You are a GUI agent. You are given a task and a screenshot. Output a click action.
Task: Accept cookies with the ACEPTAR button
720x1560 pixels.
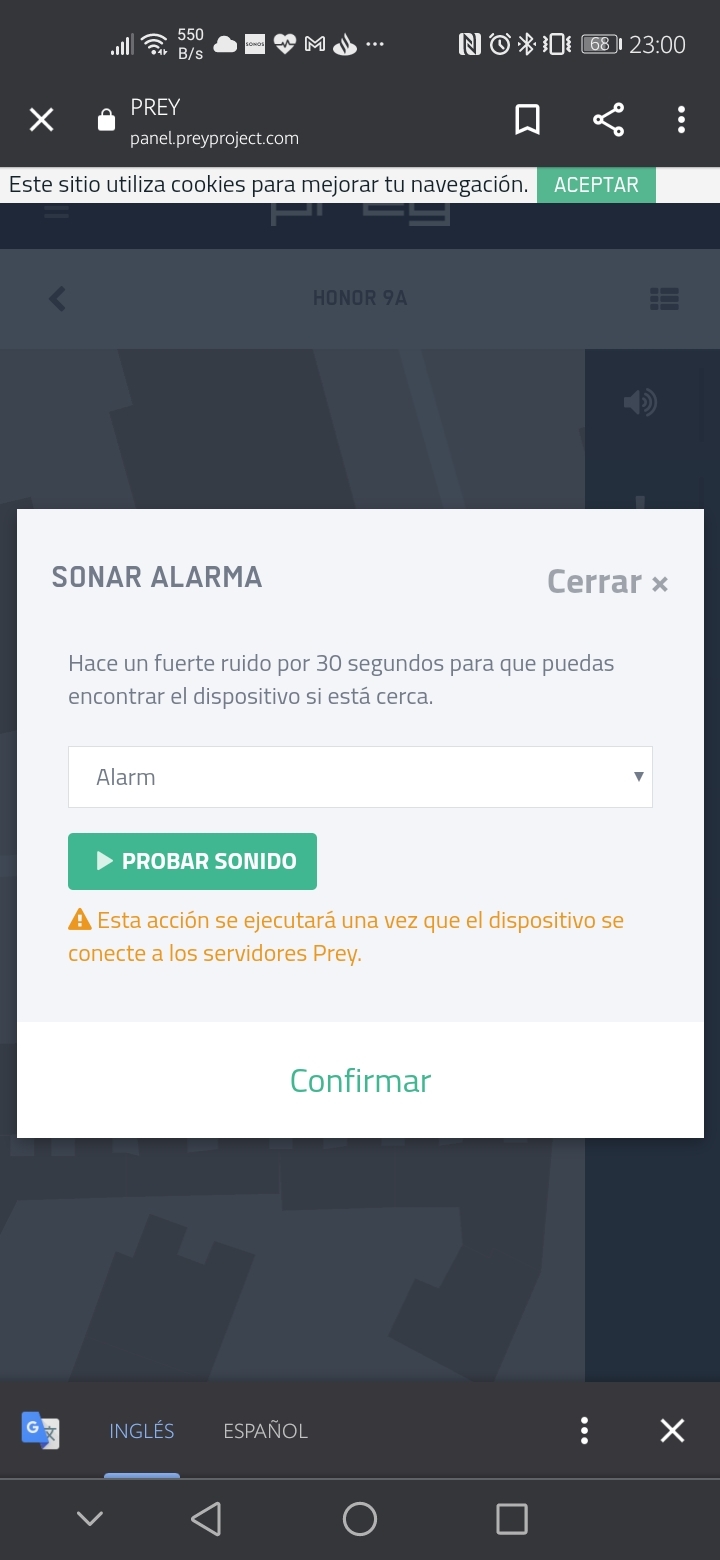[x=596, y=184]
